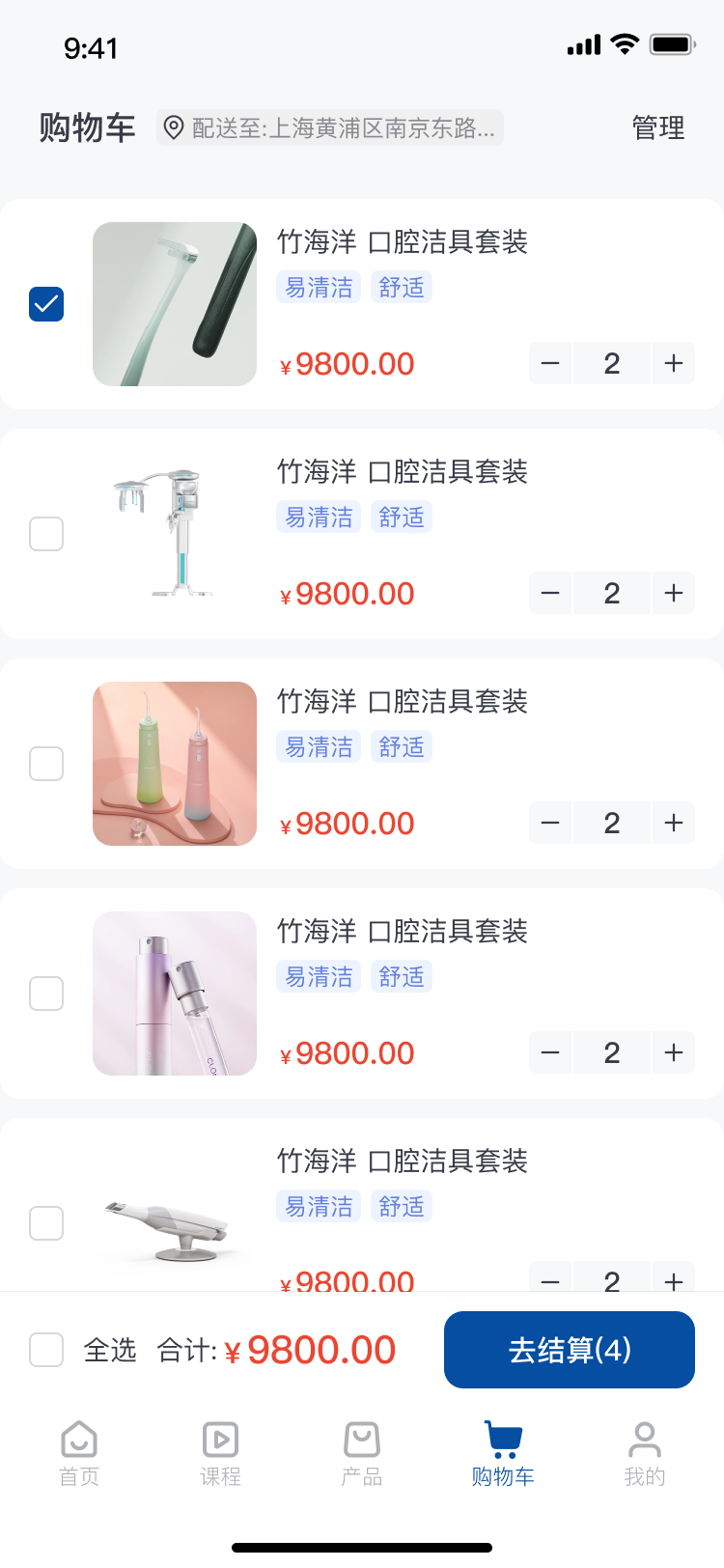724x1568 pixels.
Task: Check the pink water flosser item's checkbox
Action: point(46,764)
